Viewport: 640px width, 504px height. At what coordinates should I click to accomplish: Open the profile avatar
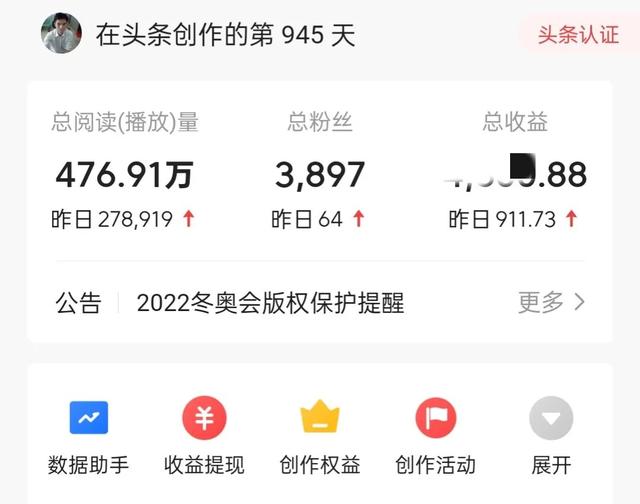point(61,33)
